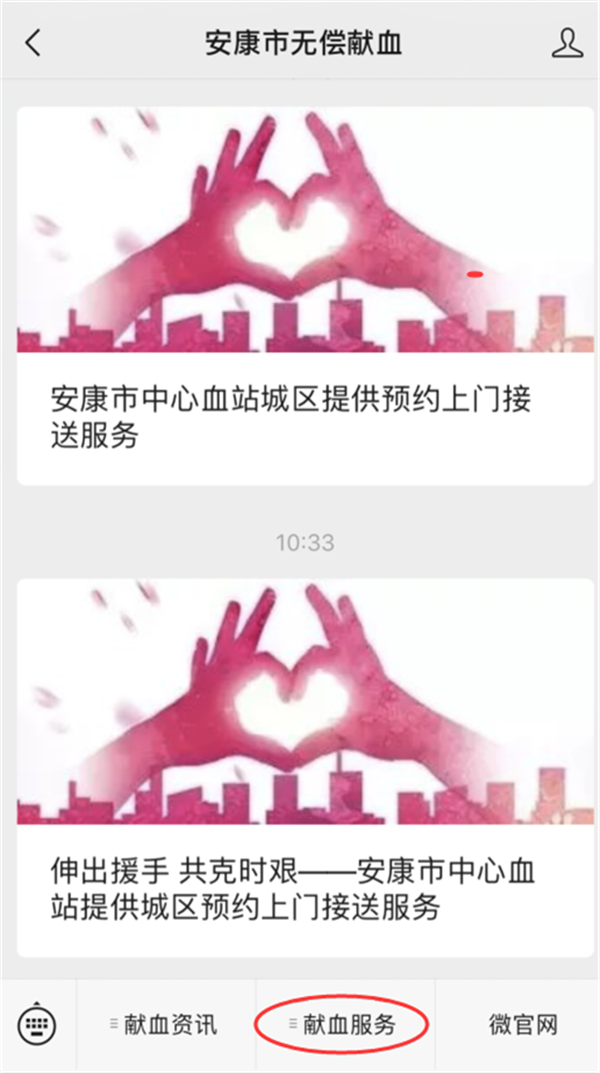This screenshot has height=1073, width=600.
Task: Open the 献血服务 menu
Action: (345, 1025)
